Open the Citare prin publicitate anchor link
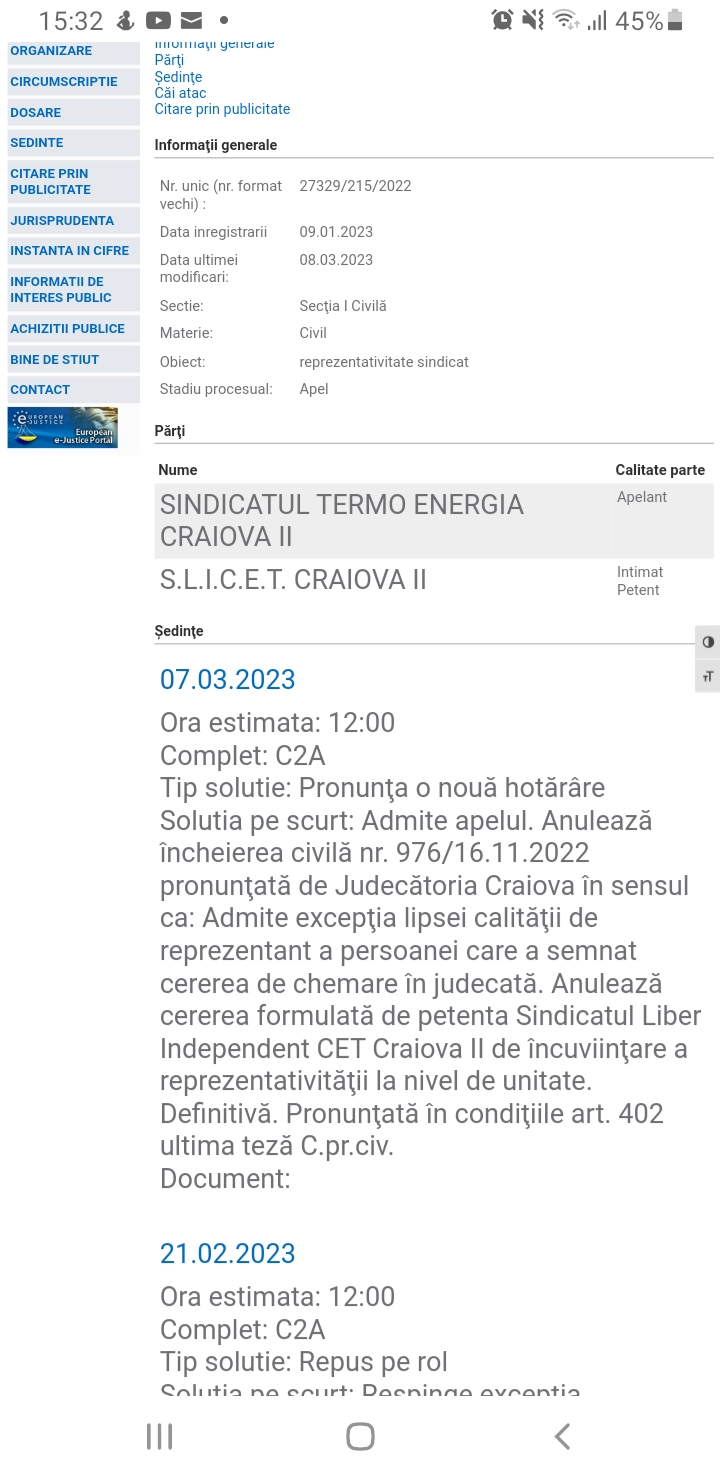Screen dimensions: 720x1480 (222, 109)
